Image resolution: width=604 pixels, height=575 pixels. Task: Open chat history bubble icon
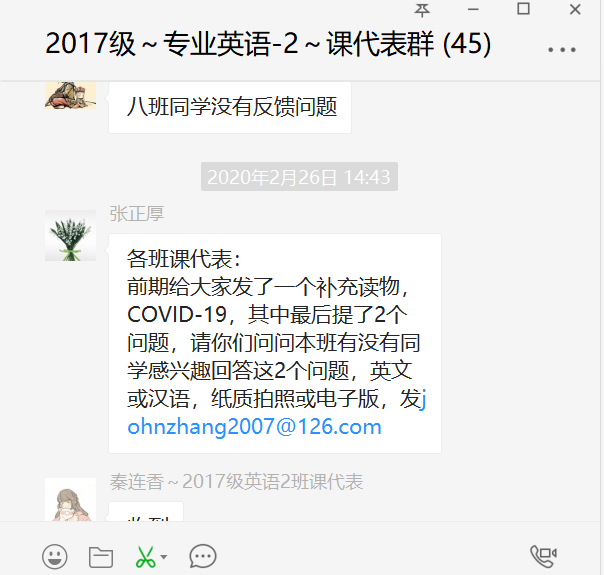click(203, 556)
